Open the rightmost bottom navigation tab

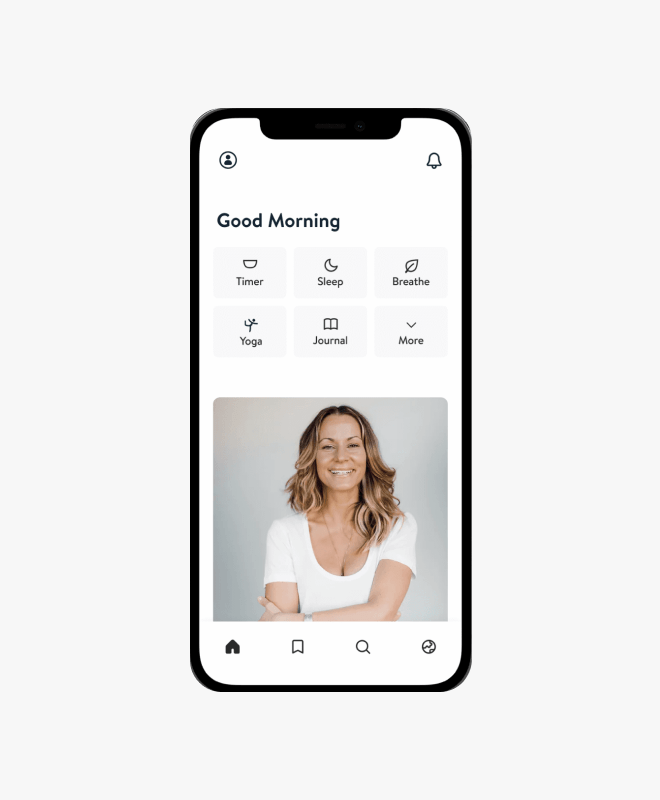pyautogui.click(x=429, y=647)
